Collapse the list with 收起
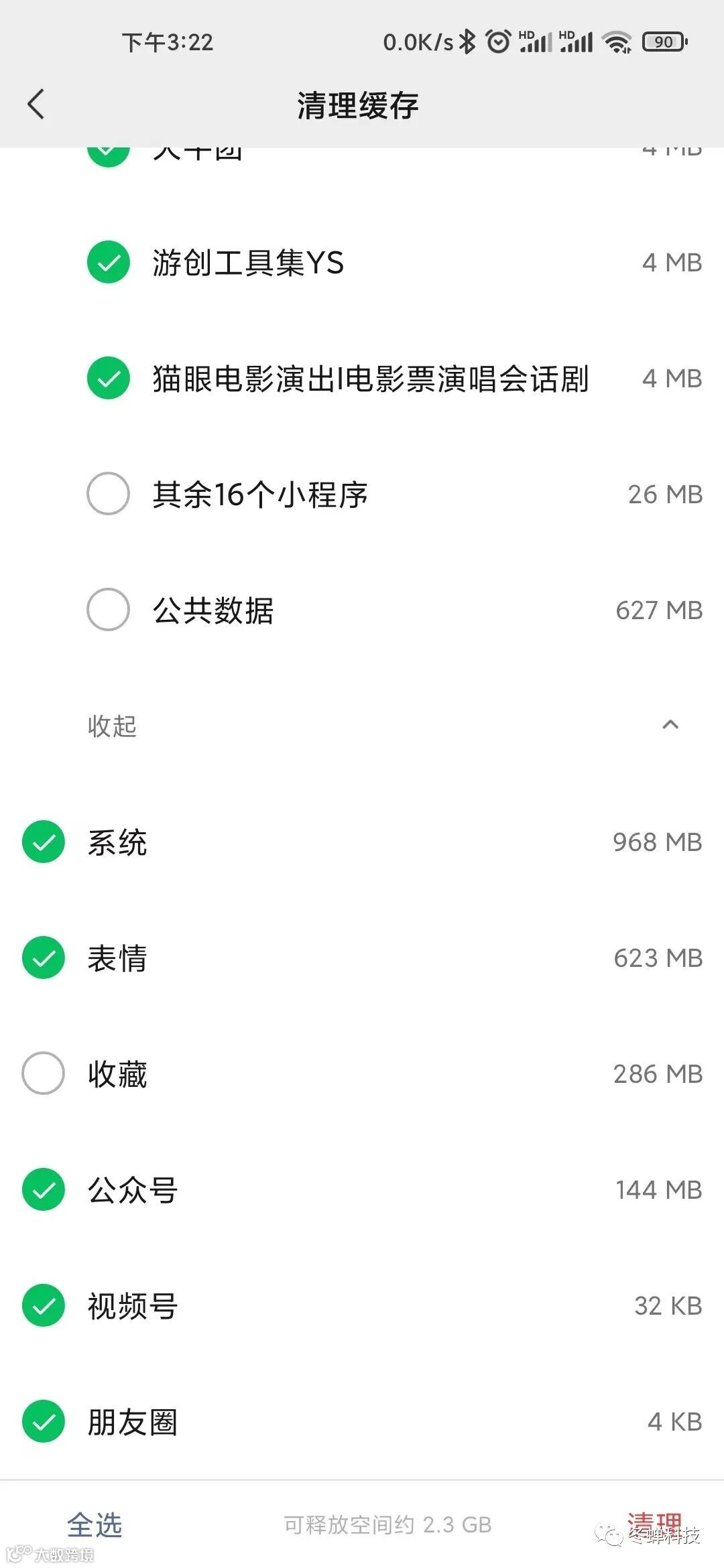Screen dimensions: 724x1568 [113, 726]
